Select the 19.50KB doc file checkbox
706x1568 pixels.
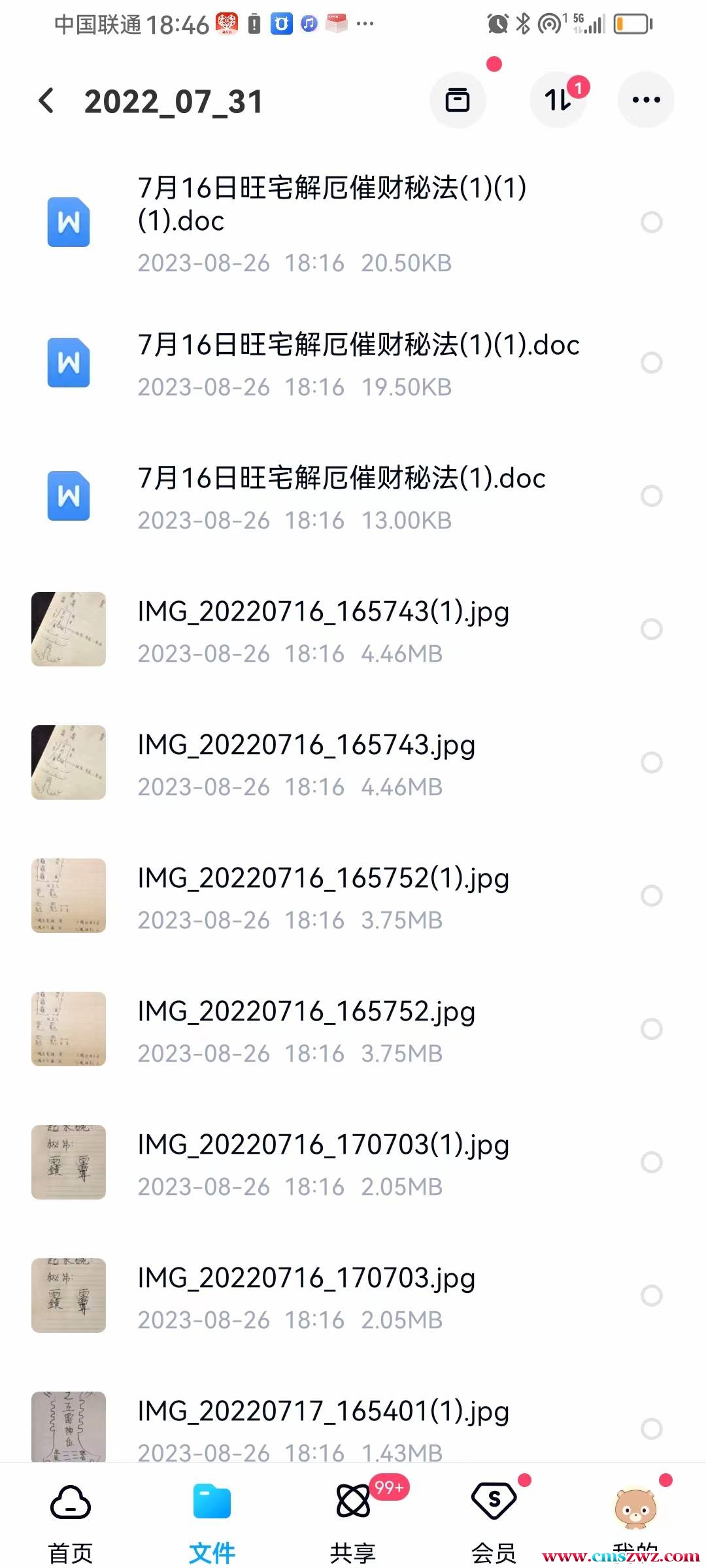(652, 363)
